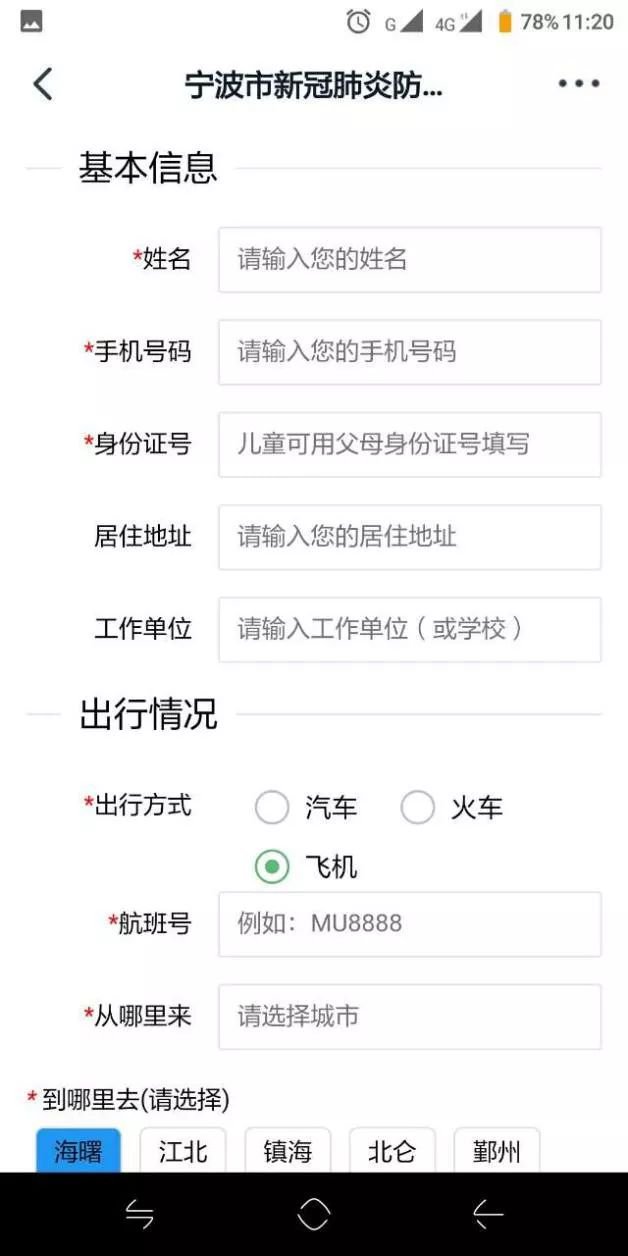Focus the 居住地址 address field
The image size is (628, 1256).
click(409, 537)
